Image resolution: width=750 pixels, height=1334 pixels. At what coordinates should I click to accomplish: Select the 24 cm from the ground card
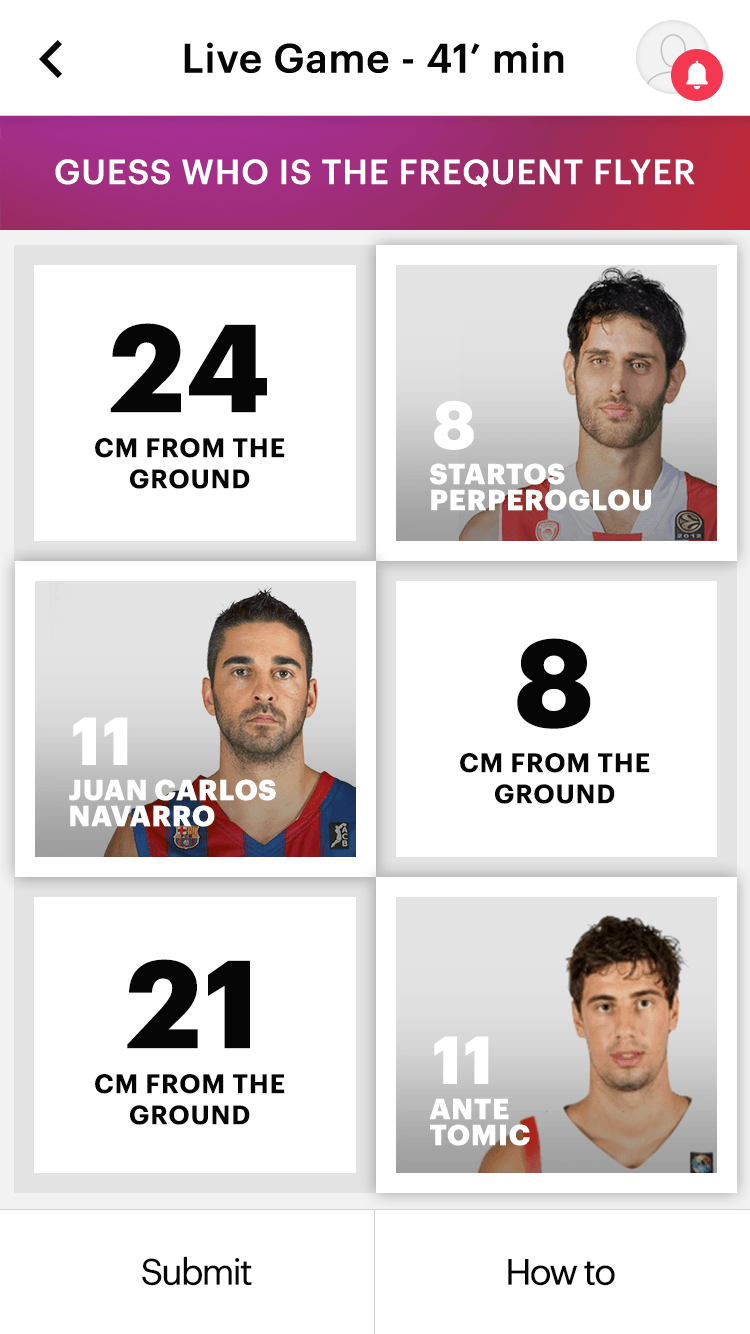[195, 403]
